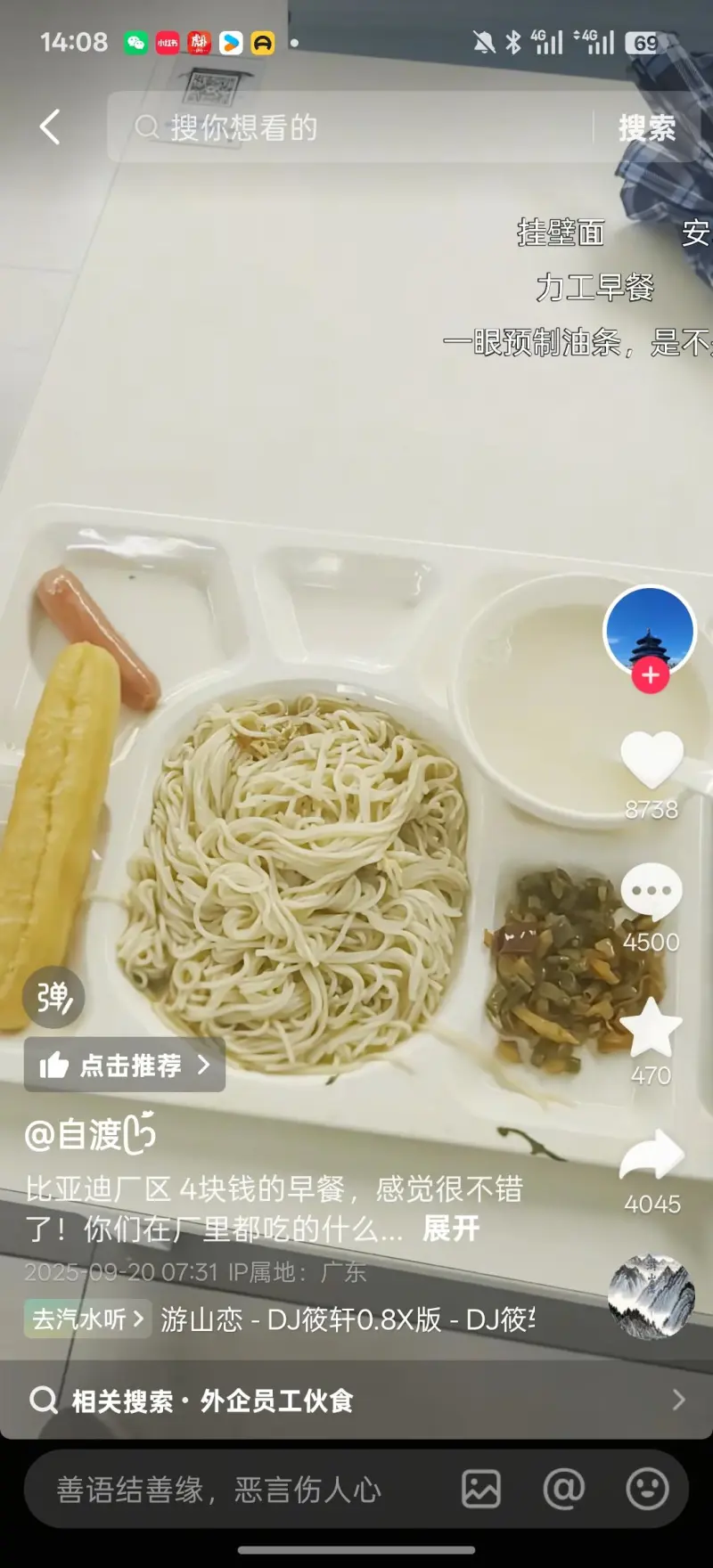Image resolution: width=713 pixels, height=1568 pixels.
Task: Tap the 去汽水听 chip
Action: click(86, 1319)
